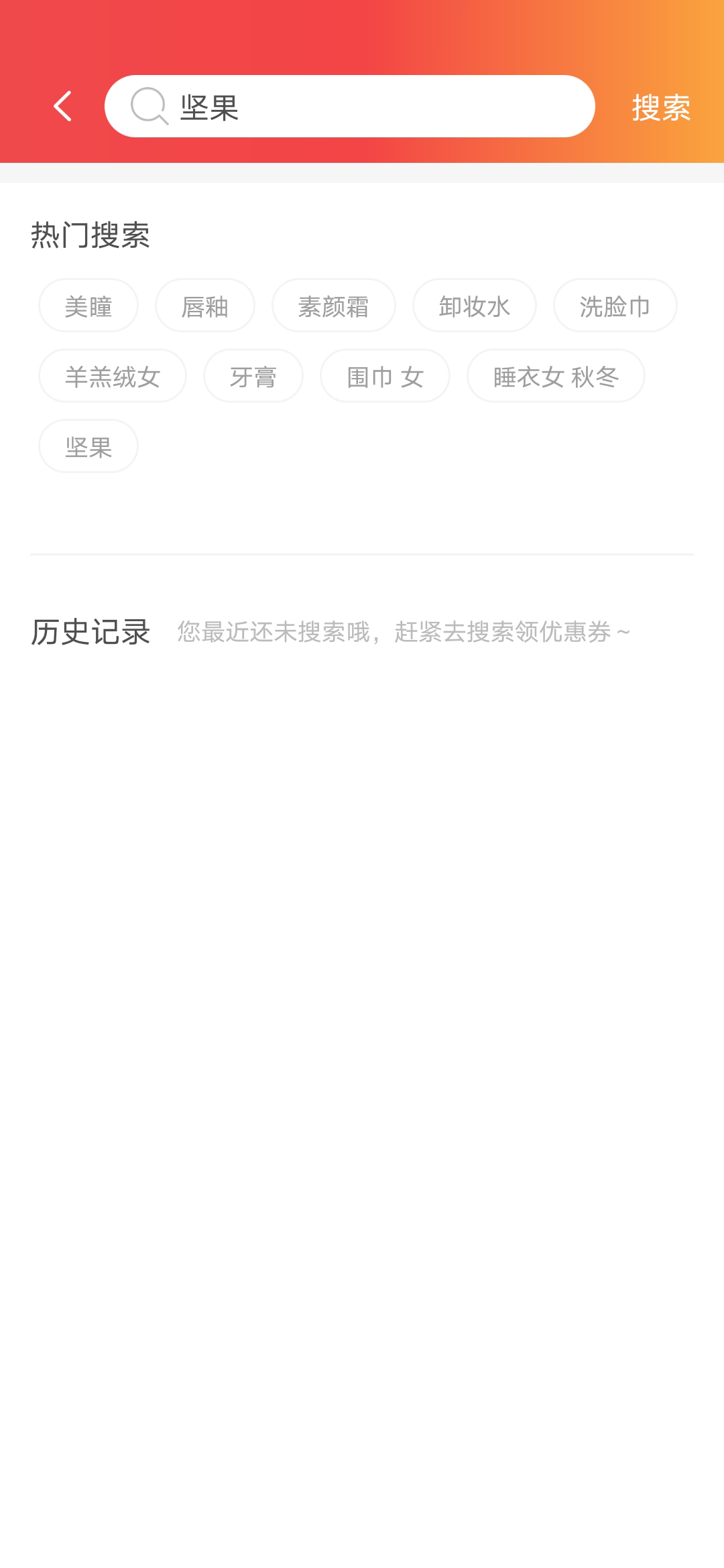The width and height of the screenshot is (724, 1568).
Task: Go back using the top arrow
Action: point(62,107)
